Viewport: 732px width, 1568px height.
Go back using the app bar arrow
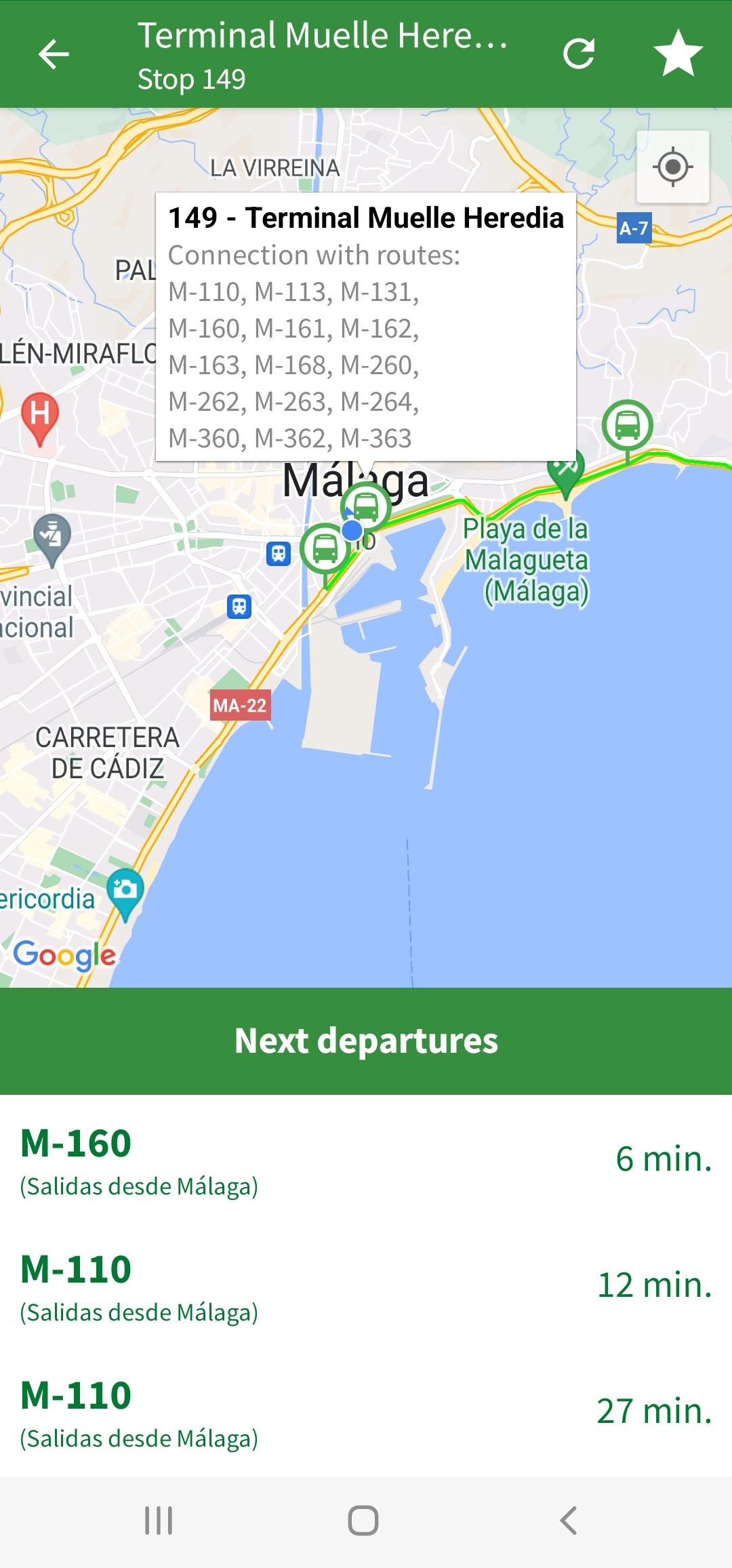coord(54,54)
